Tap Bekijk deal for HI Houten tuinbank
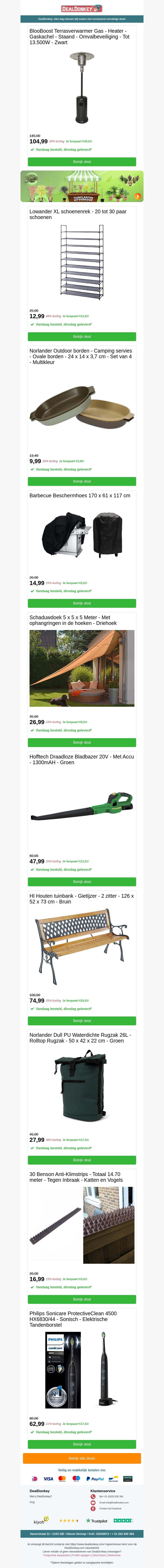The width and height of the screenshot is (164, 1568). click(82, 1021)
